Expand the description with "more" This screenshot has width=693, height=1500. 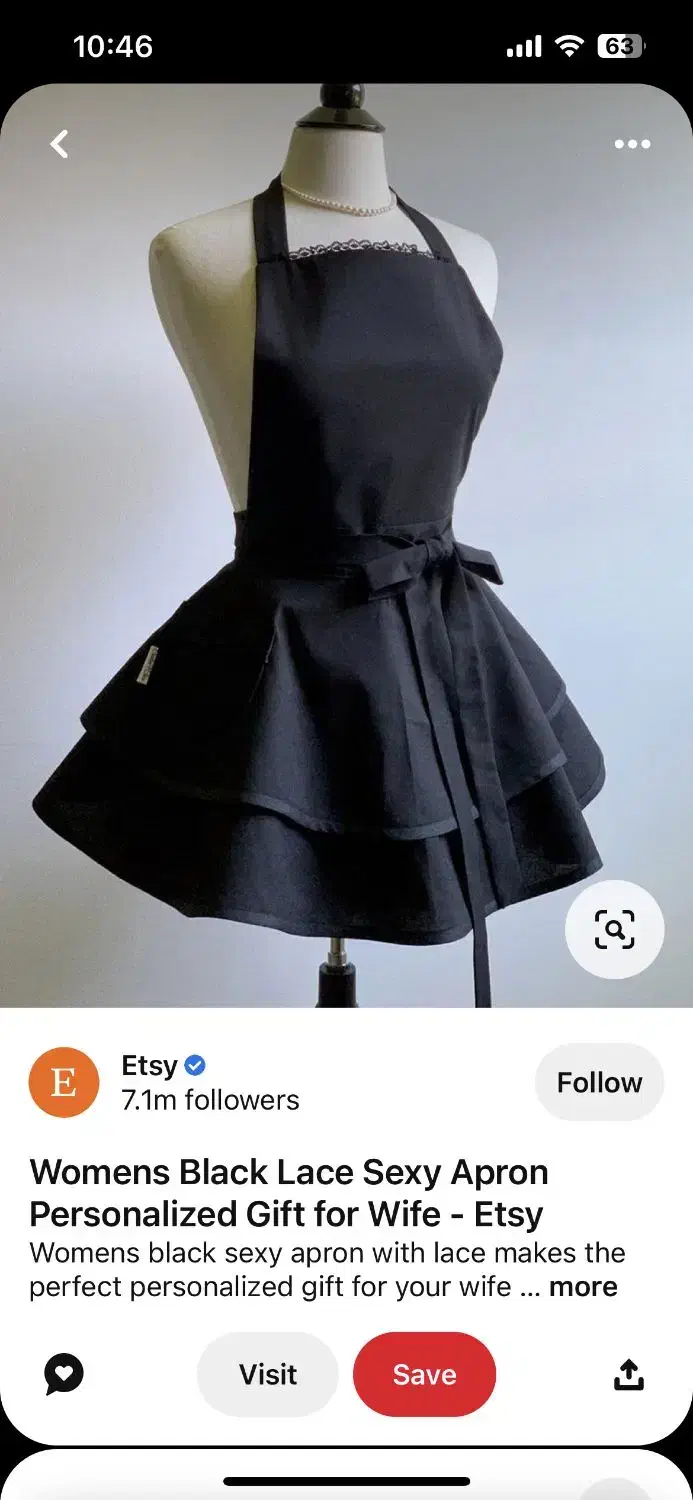pyautogui.click(x=583, y=1287)
